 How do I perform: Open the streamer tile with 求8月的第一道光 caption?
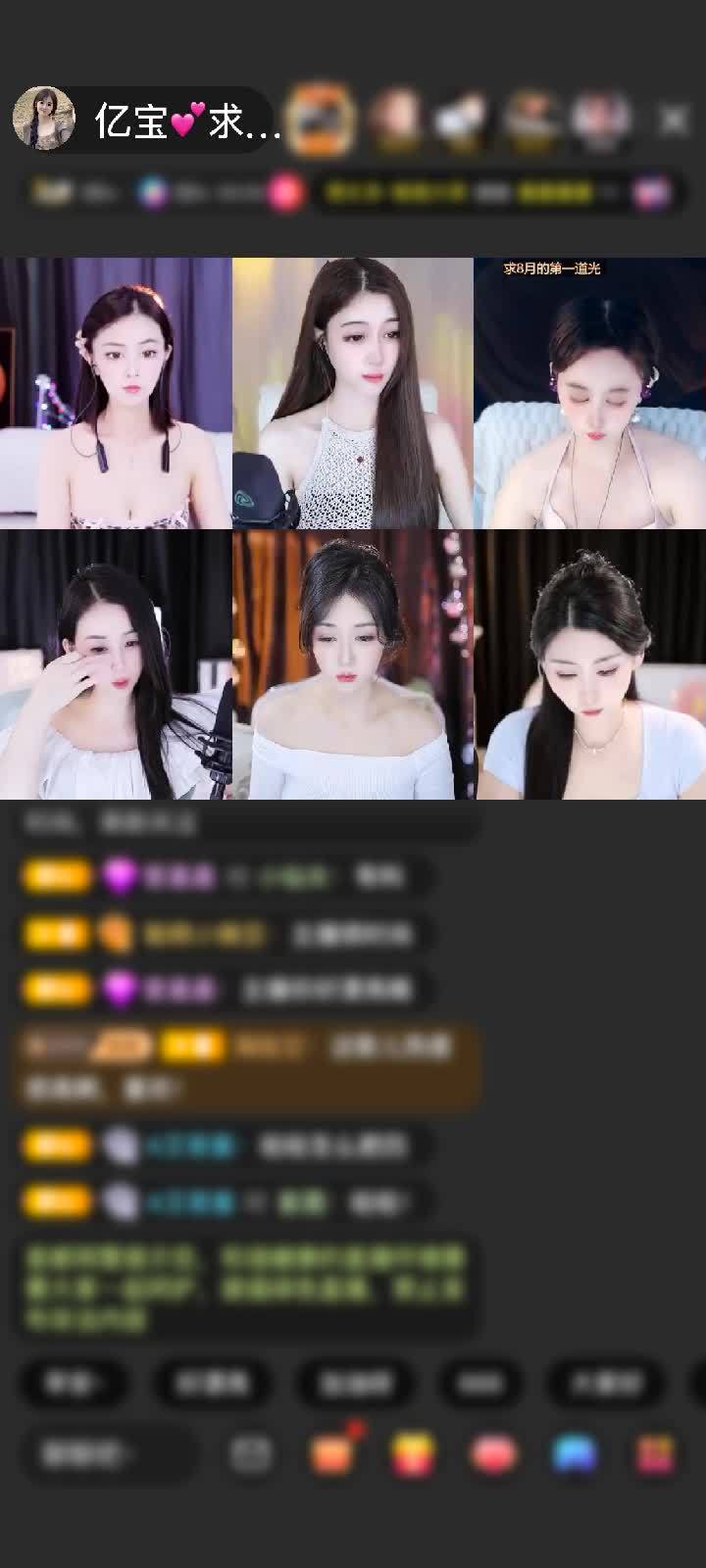click(x=589, y=392)
